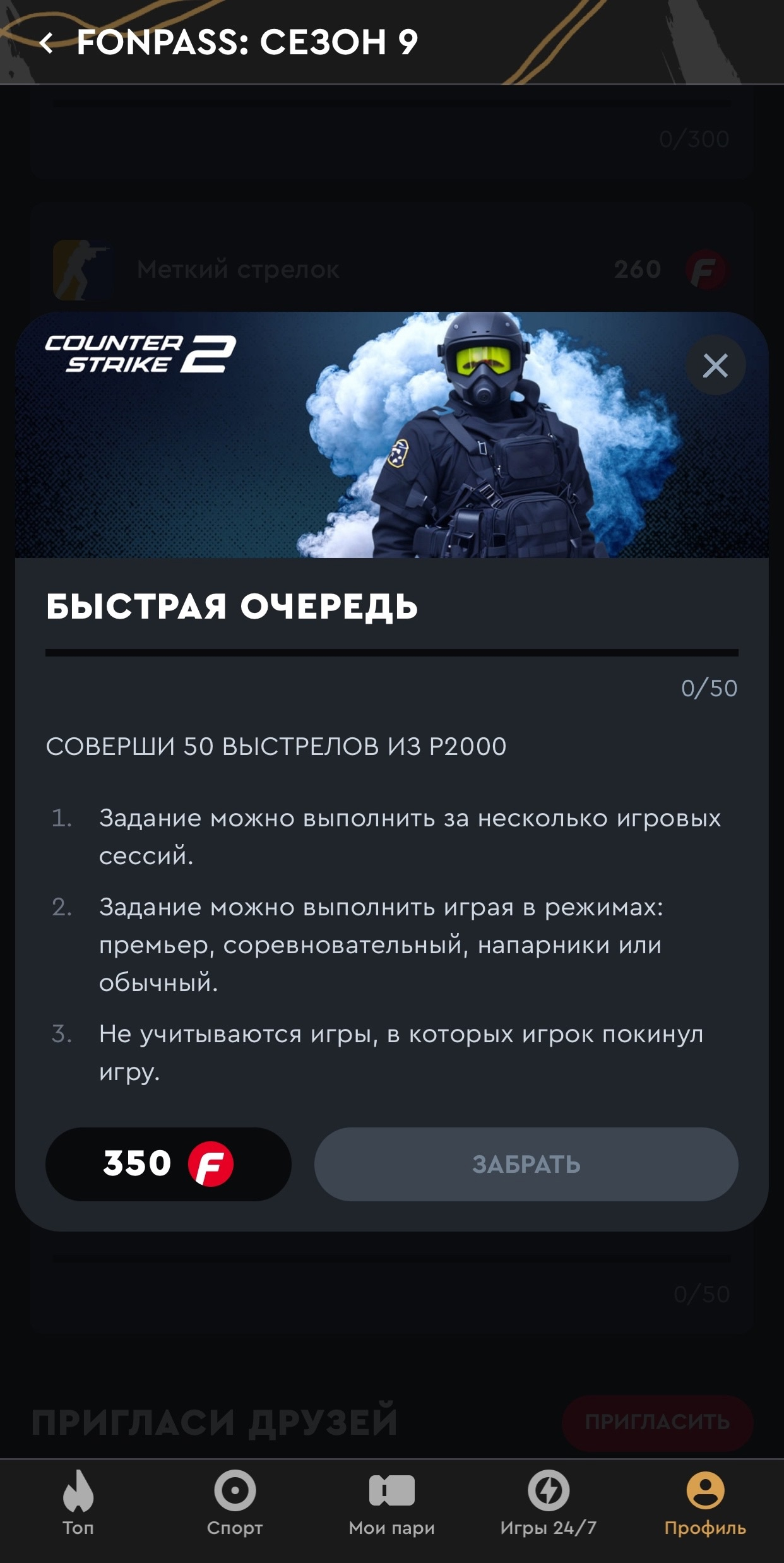Viewport: 784px width, 1563px height.
Task: Open Игры 24/7 tab
Action: pos(548,1504)
